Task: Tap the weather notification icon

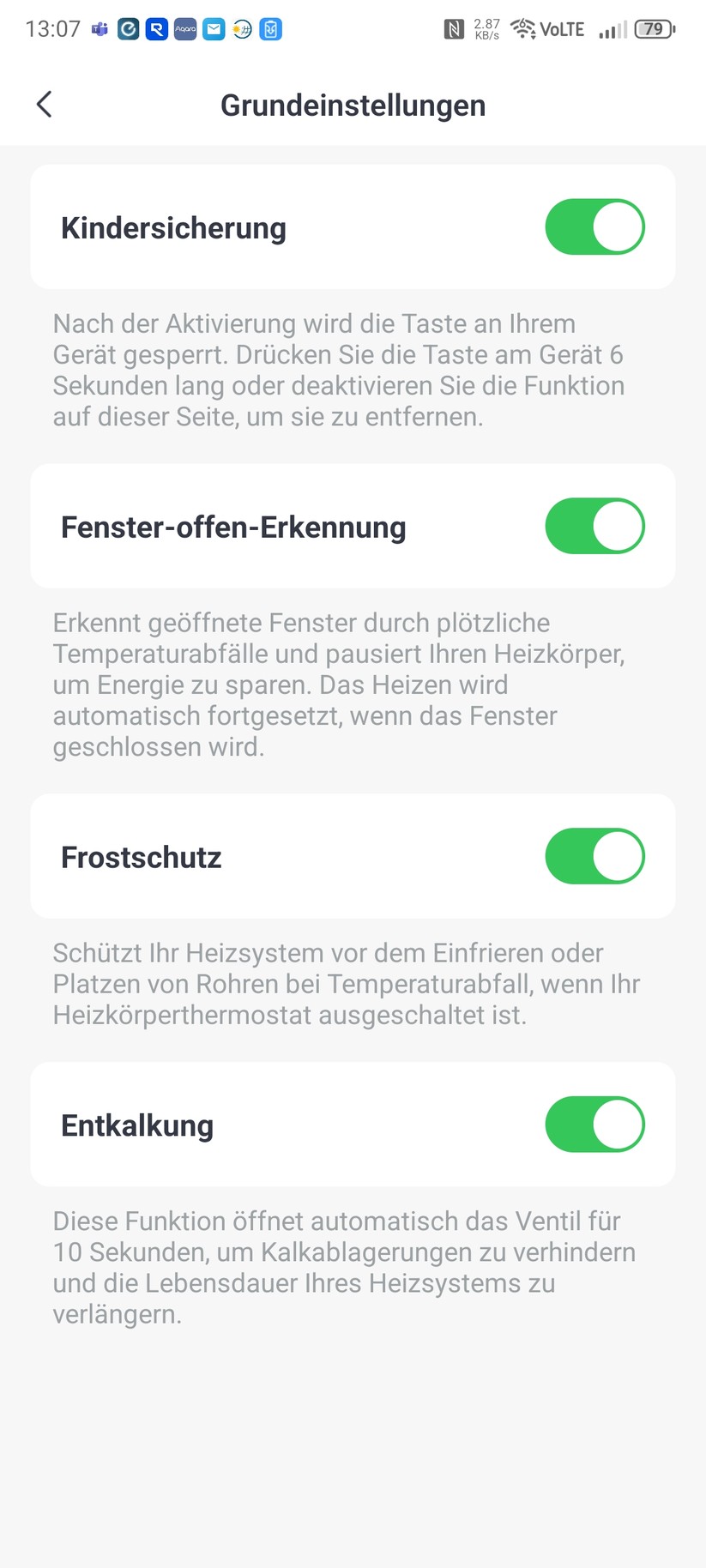Action: [x=241, y=28]
